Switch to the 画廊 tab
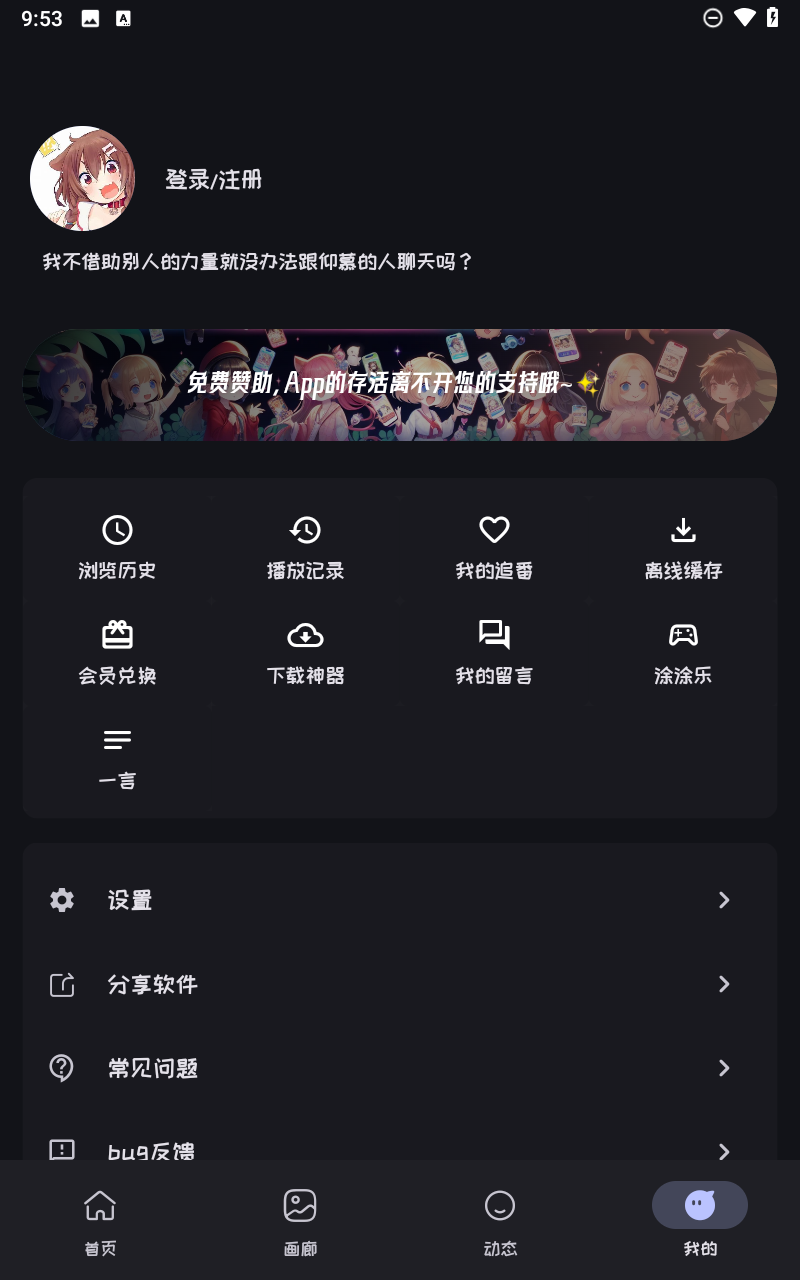800x1280 pixels. click(300, 1220)
